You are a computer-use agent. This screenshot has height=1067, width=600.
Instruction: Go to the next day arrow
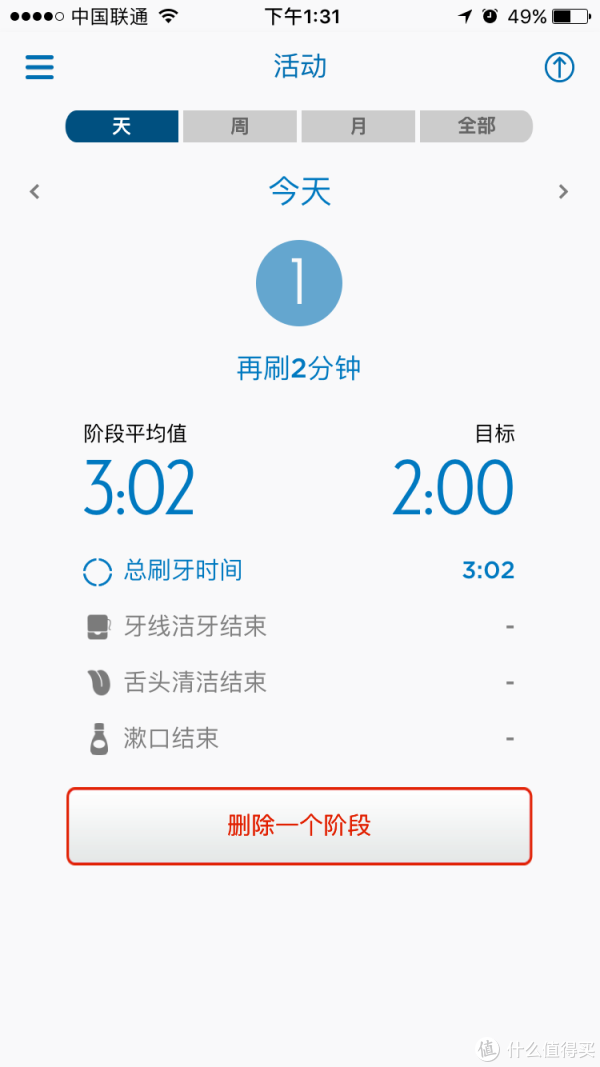[563, 192]
